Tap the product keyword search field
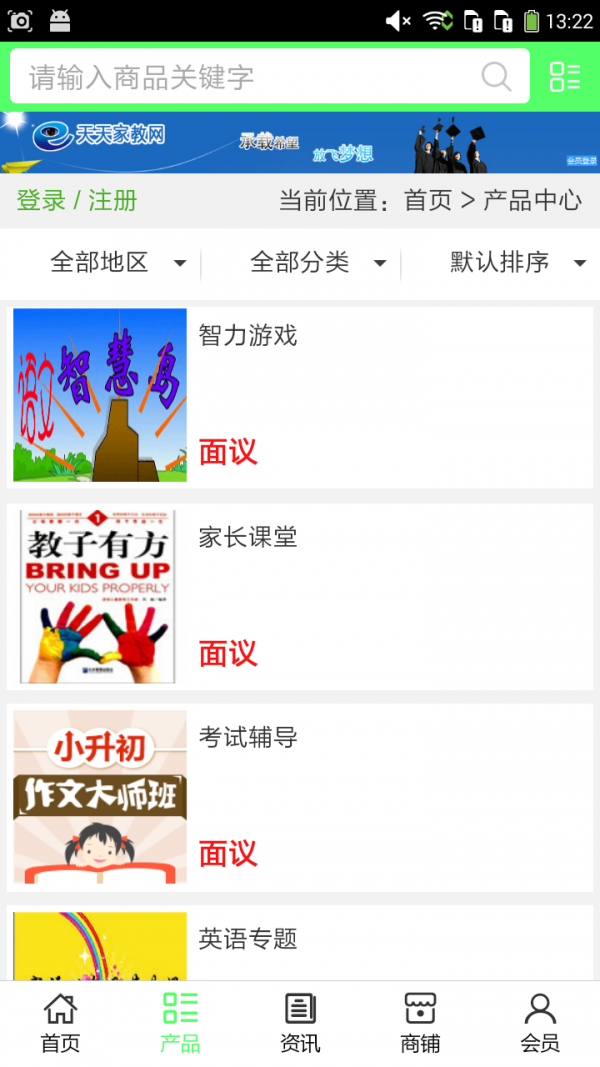600x1067 pixels. [240, 77]
